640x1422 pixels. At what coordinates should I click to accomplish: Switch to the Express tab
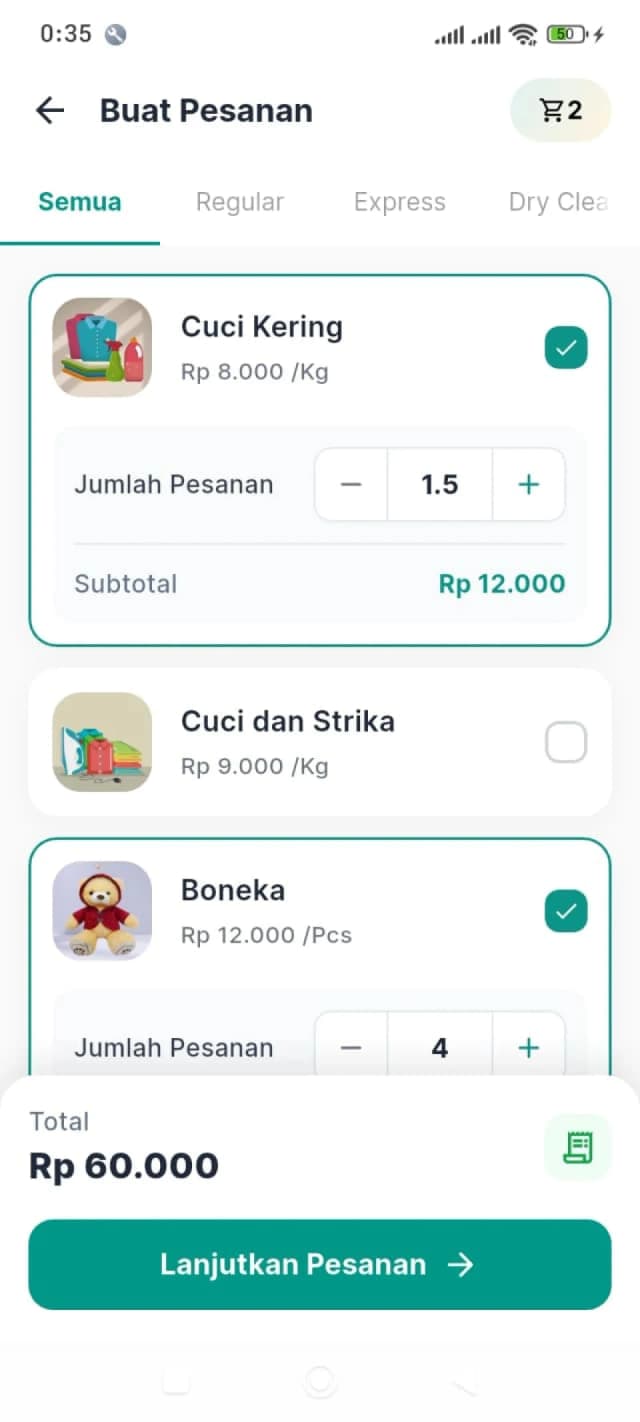pos(399,202)
